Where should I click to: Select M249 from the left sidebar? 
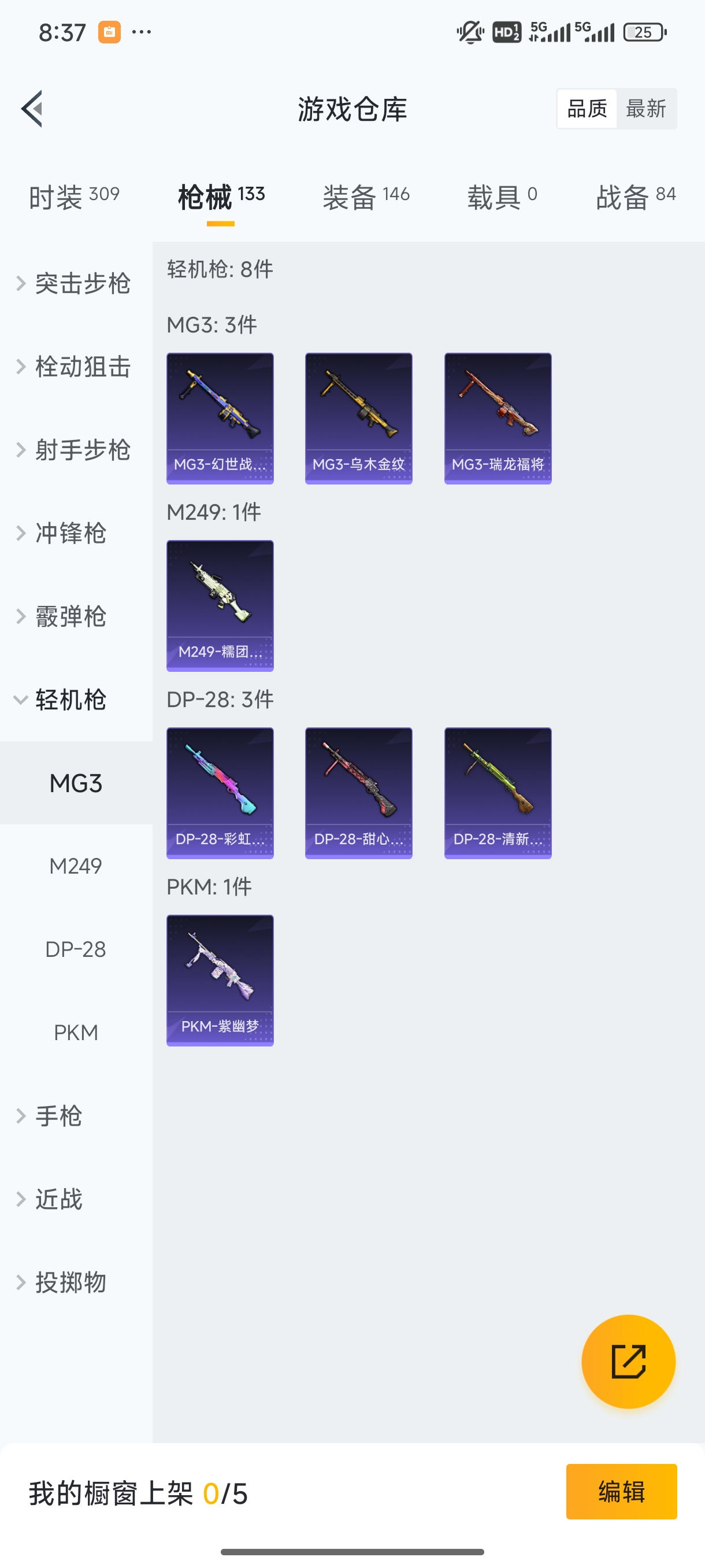(76, 866)
